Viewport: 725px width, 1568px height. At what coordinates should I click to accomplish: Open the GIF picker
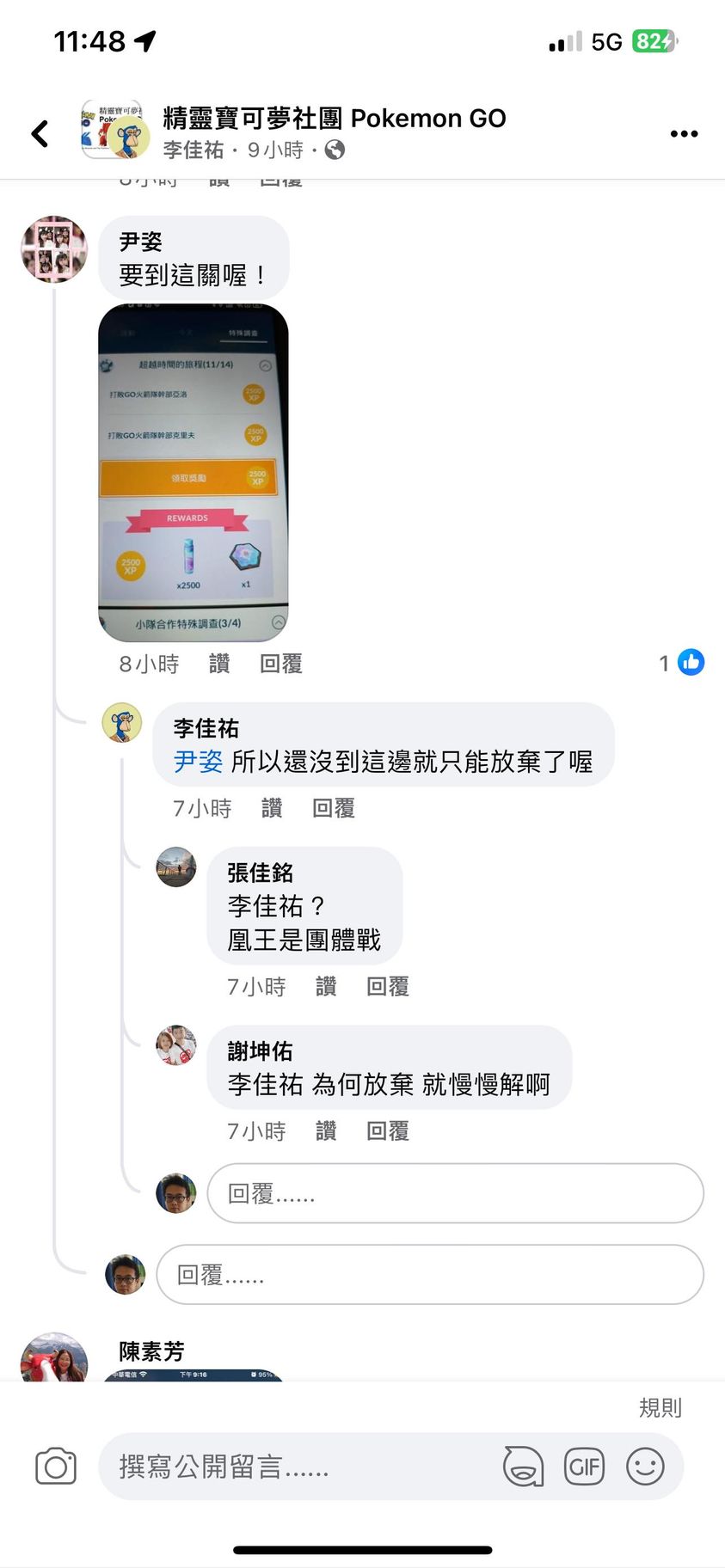tap(584, 1467)
